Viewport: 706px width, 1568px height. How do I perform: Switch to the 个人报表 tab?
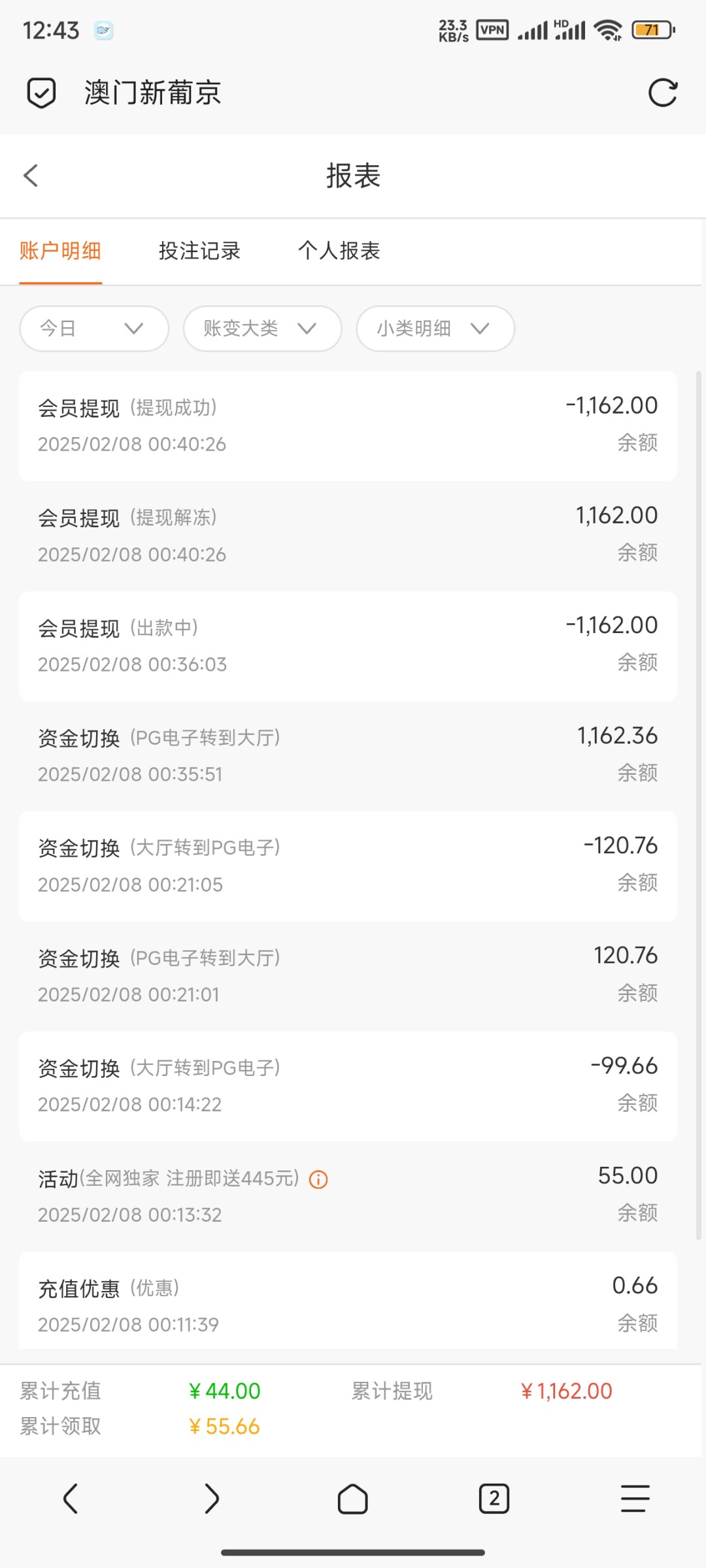tap(339, 251)
